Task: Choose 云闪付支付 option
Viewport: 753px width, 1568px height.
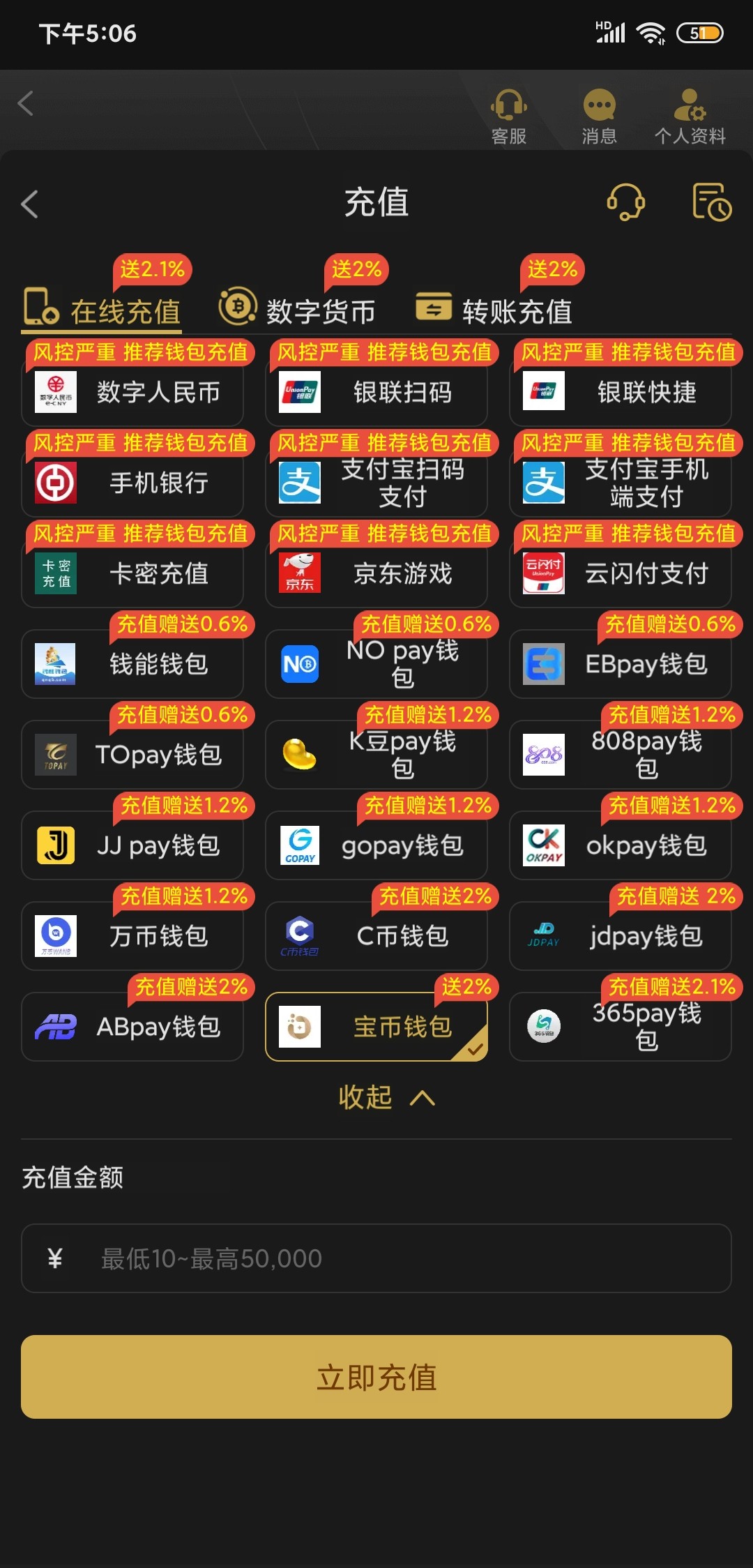Action: (x=621, y=573)
